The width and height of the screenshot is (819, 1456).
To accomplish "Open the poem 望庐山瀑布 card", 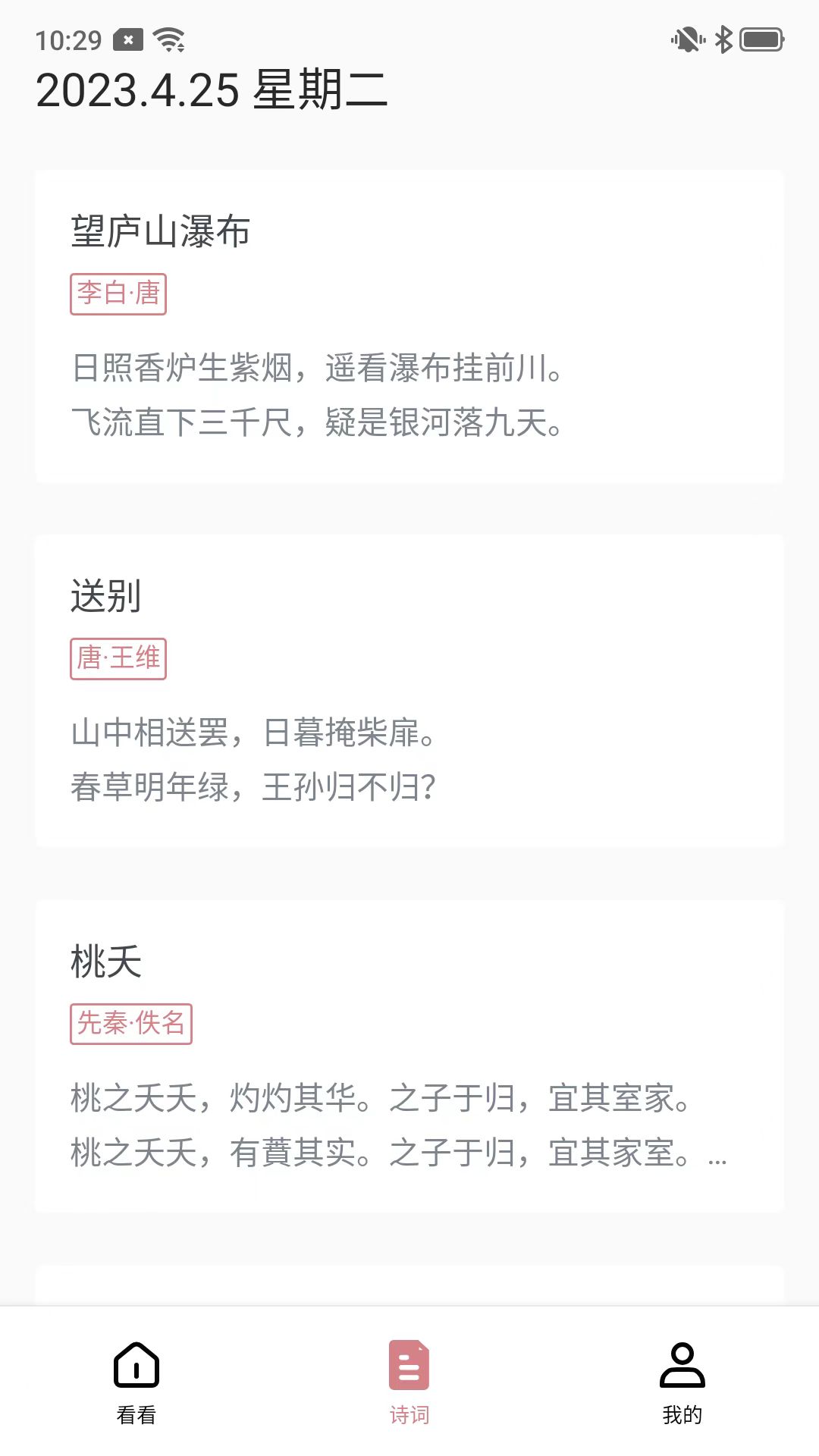I will click(409, 326).
